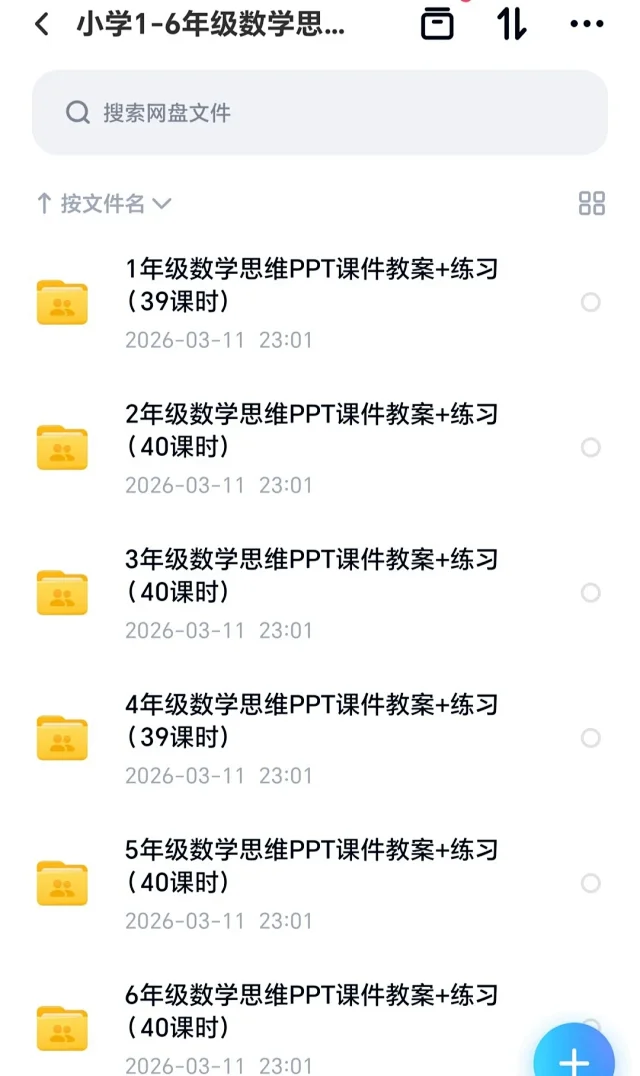The width and height of the screenshot is (640, 1076).
Task: Select the 4年级 folder's circle checkbox
Action: [591, 738]
